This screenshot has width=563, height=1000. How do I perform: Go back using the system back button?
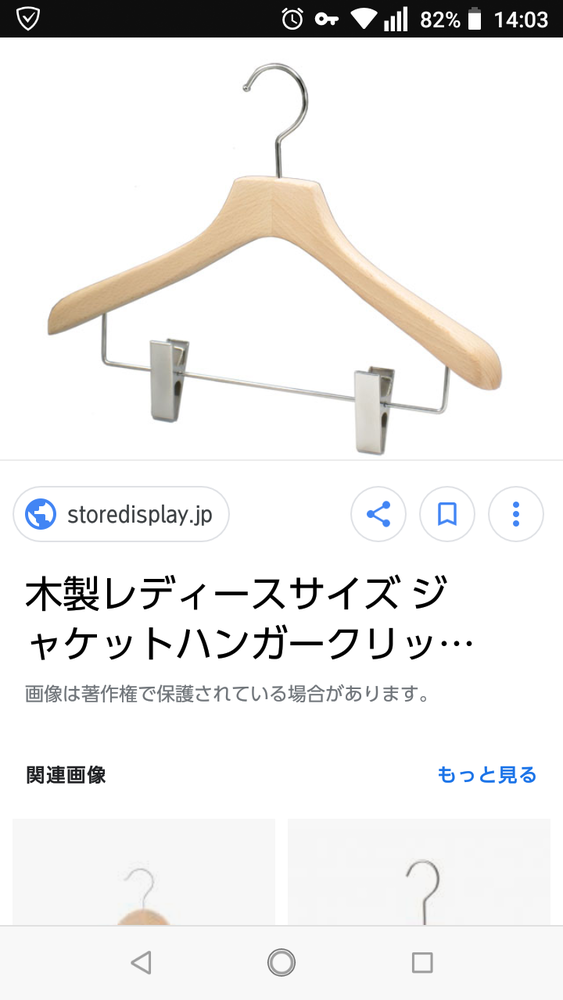[141, 962]
